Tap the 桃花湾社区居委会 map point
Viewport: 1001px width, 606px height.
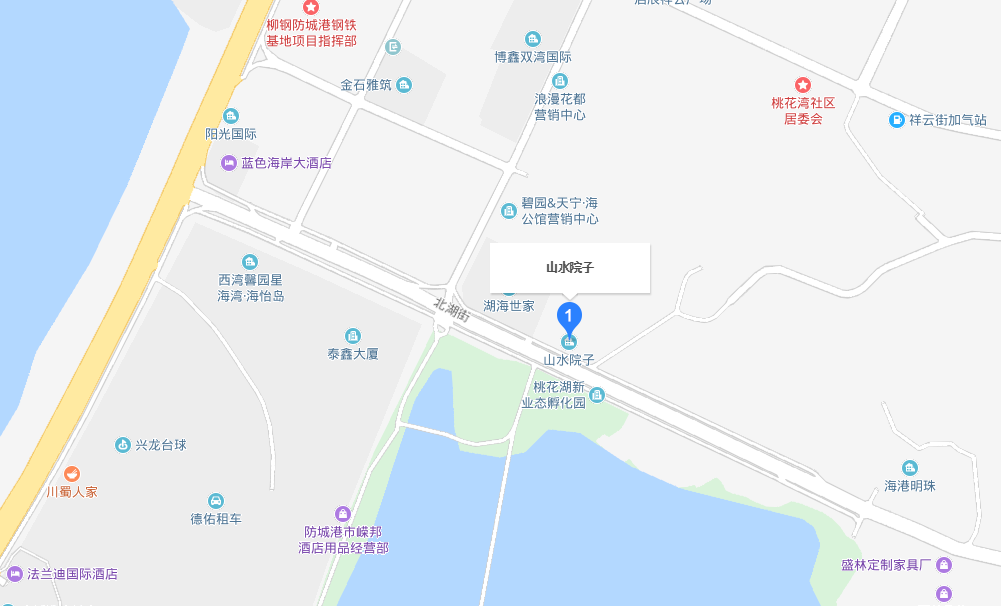[802, 86]
